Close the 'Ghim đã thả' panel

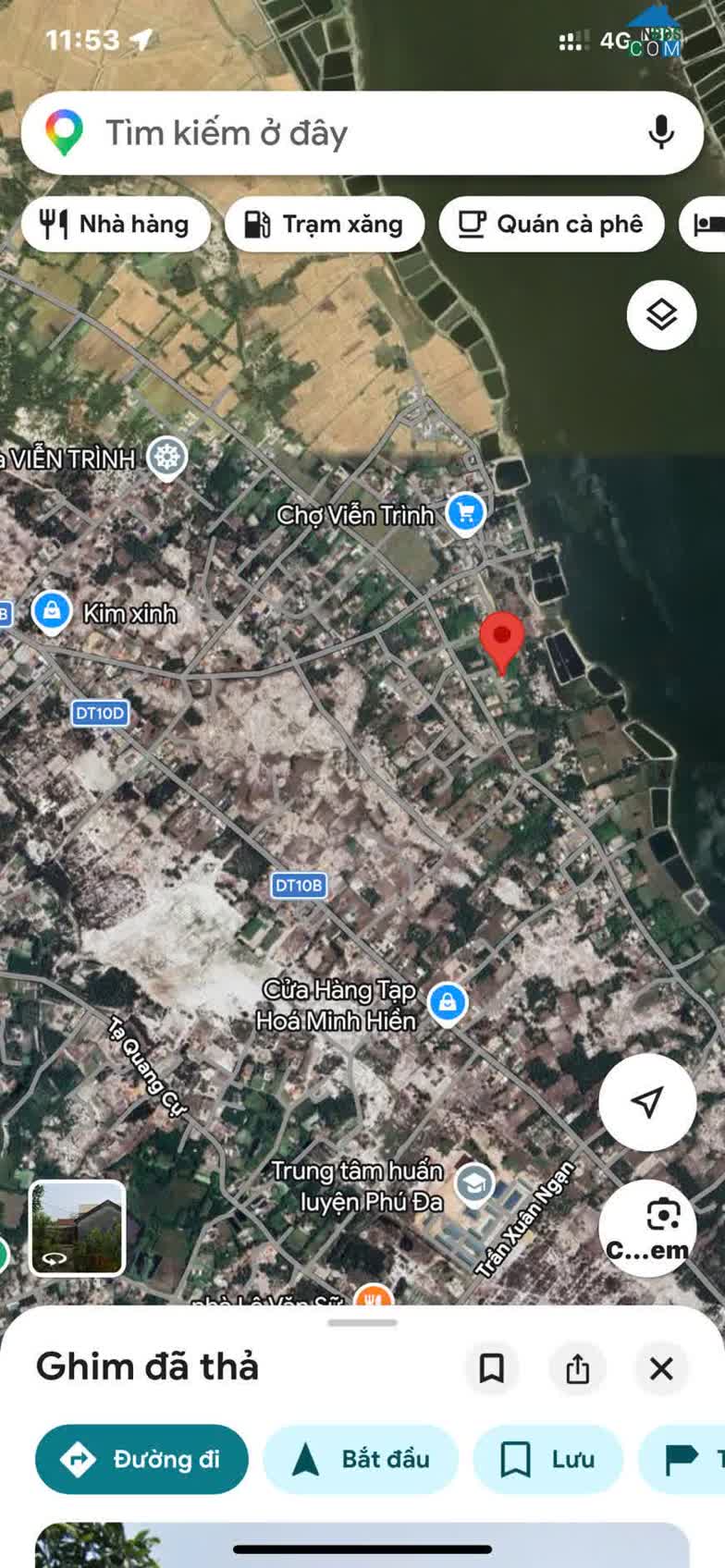[661, 1368]
